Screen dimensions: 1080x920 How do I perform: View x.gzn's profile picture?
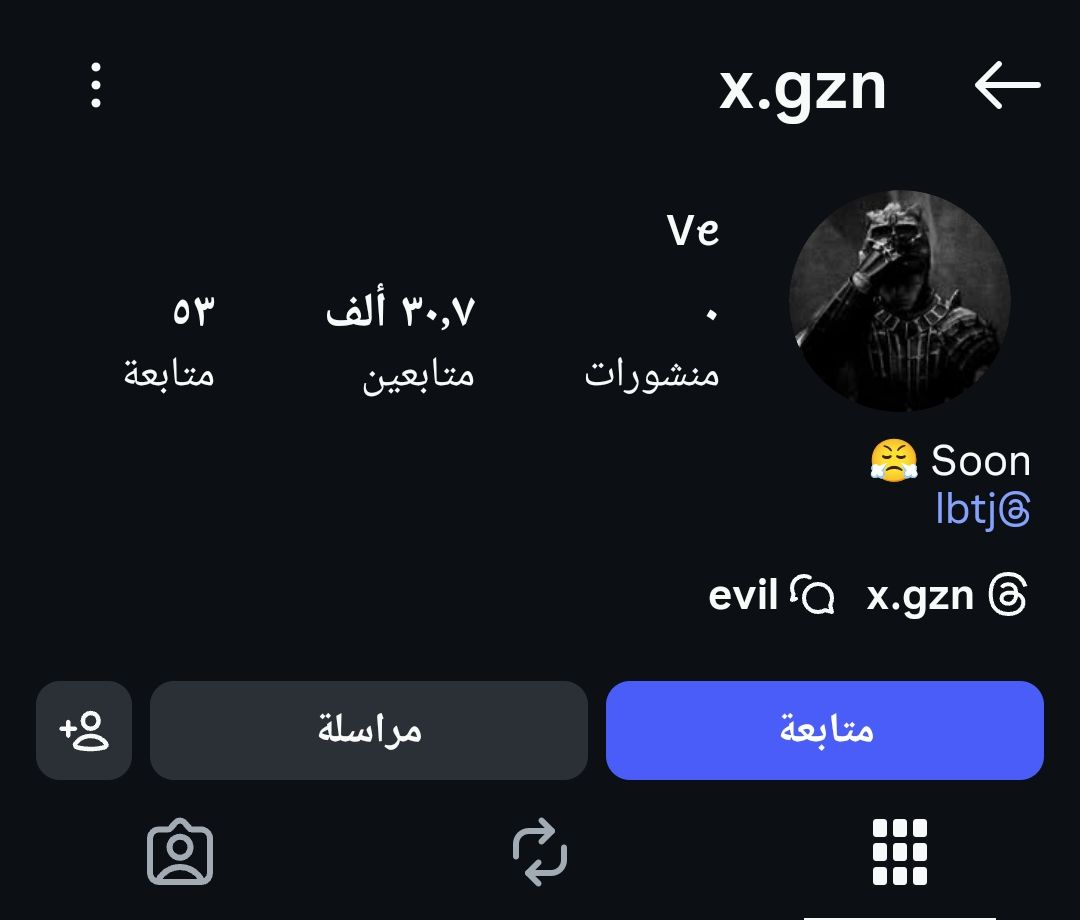(900, 301)
